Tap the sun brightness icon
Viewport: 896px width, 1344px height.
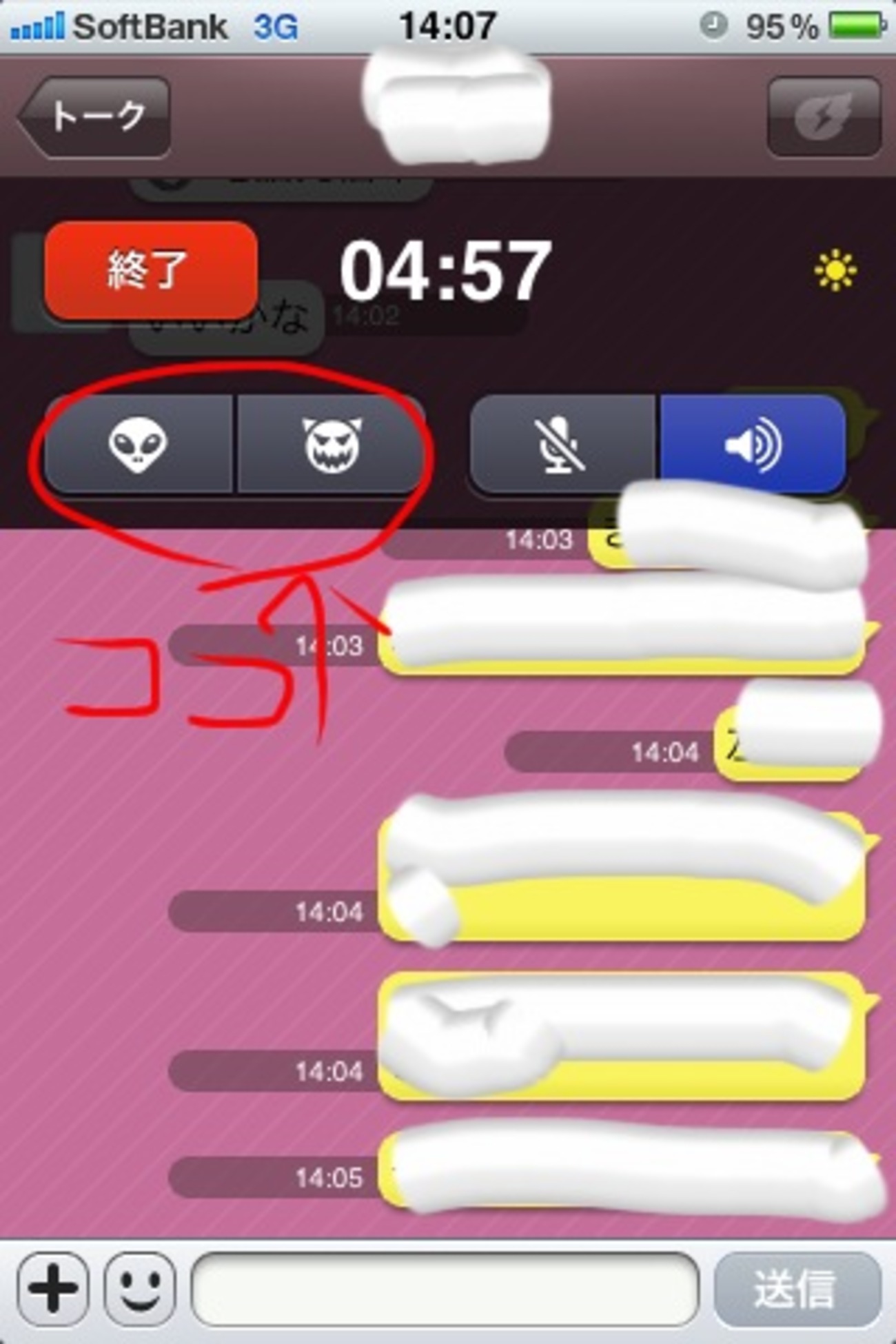click(835, 271)
